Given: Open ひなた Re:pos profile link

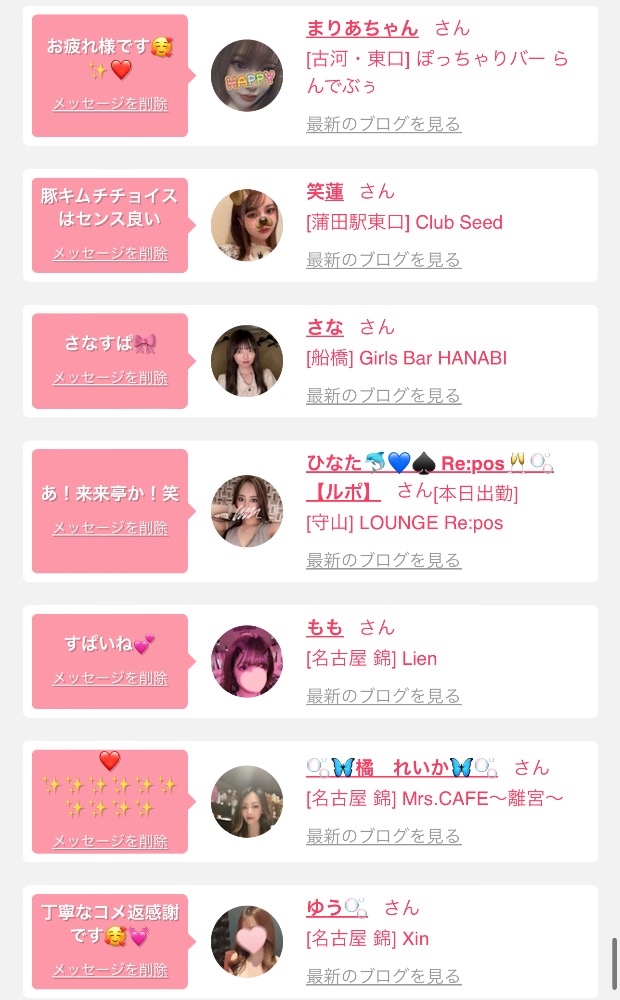Looking at the screenshot, I should (x=430, y=465).
